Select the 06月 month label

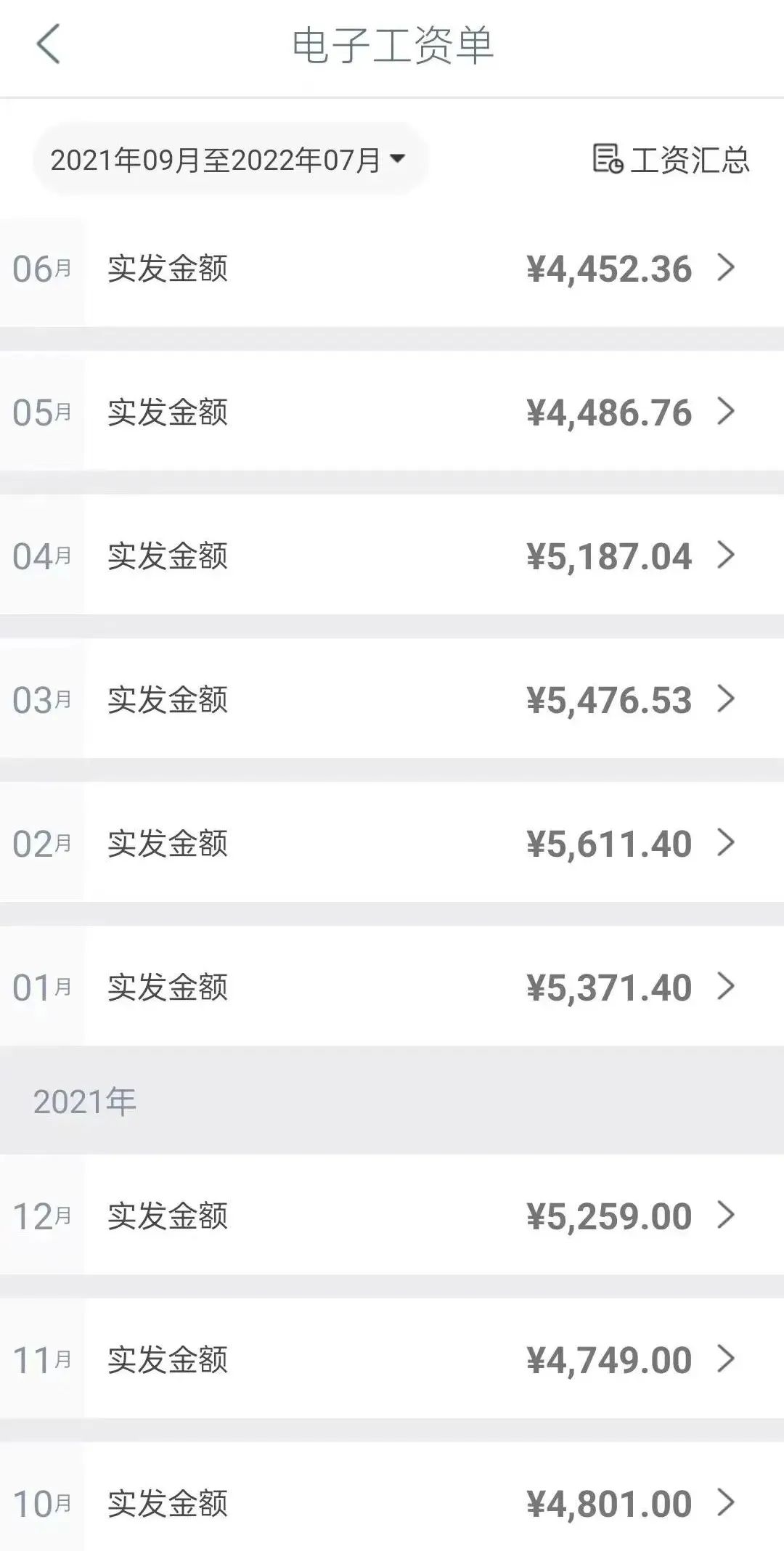[40, 267]
